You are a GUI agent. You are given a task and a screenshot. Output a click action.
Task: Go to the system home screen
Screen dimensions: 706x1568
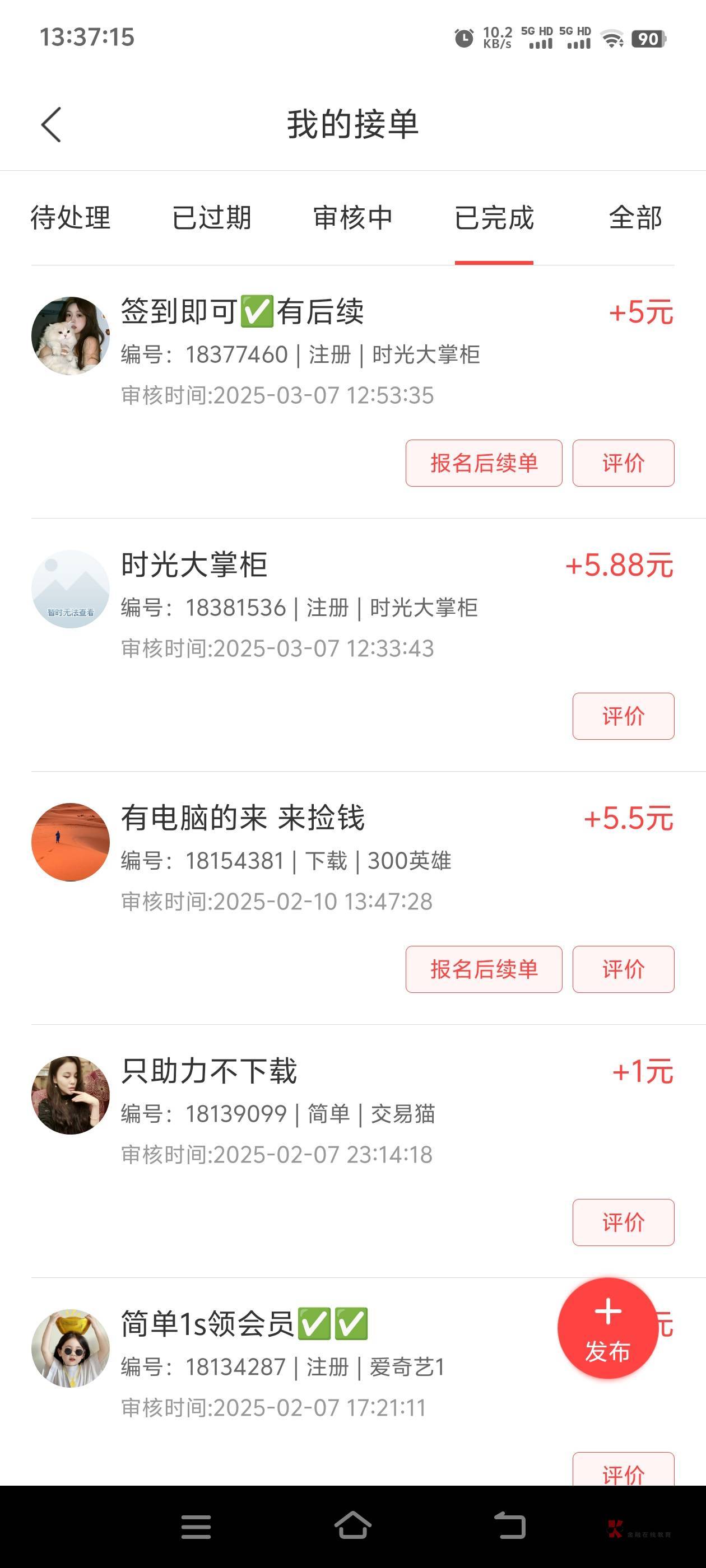click(352, 1527)
